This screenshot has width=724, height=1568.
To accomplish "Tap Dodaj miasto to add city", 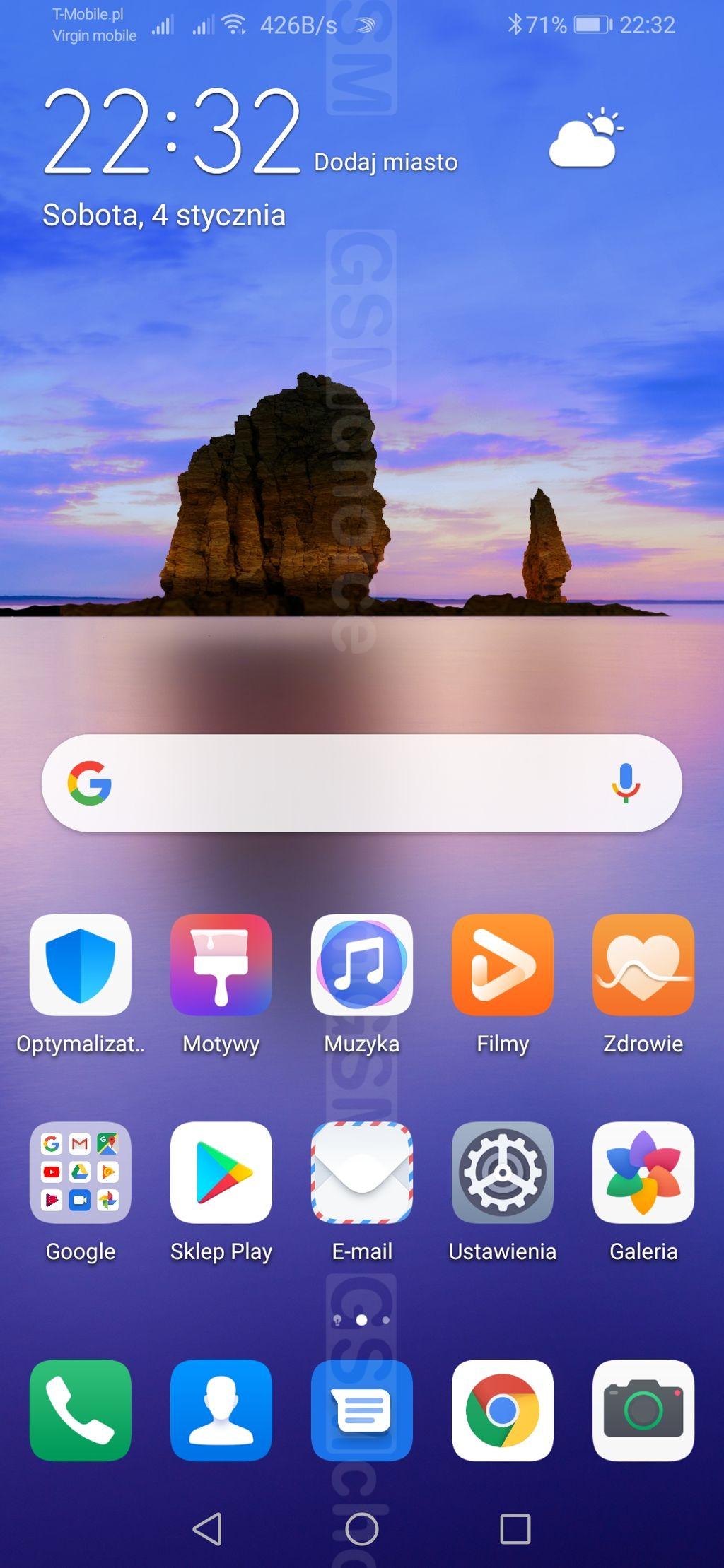I will pos(385,162).
